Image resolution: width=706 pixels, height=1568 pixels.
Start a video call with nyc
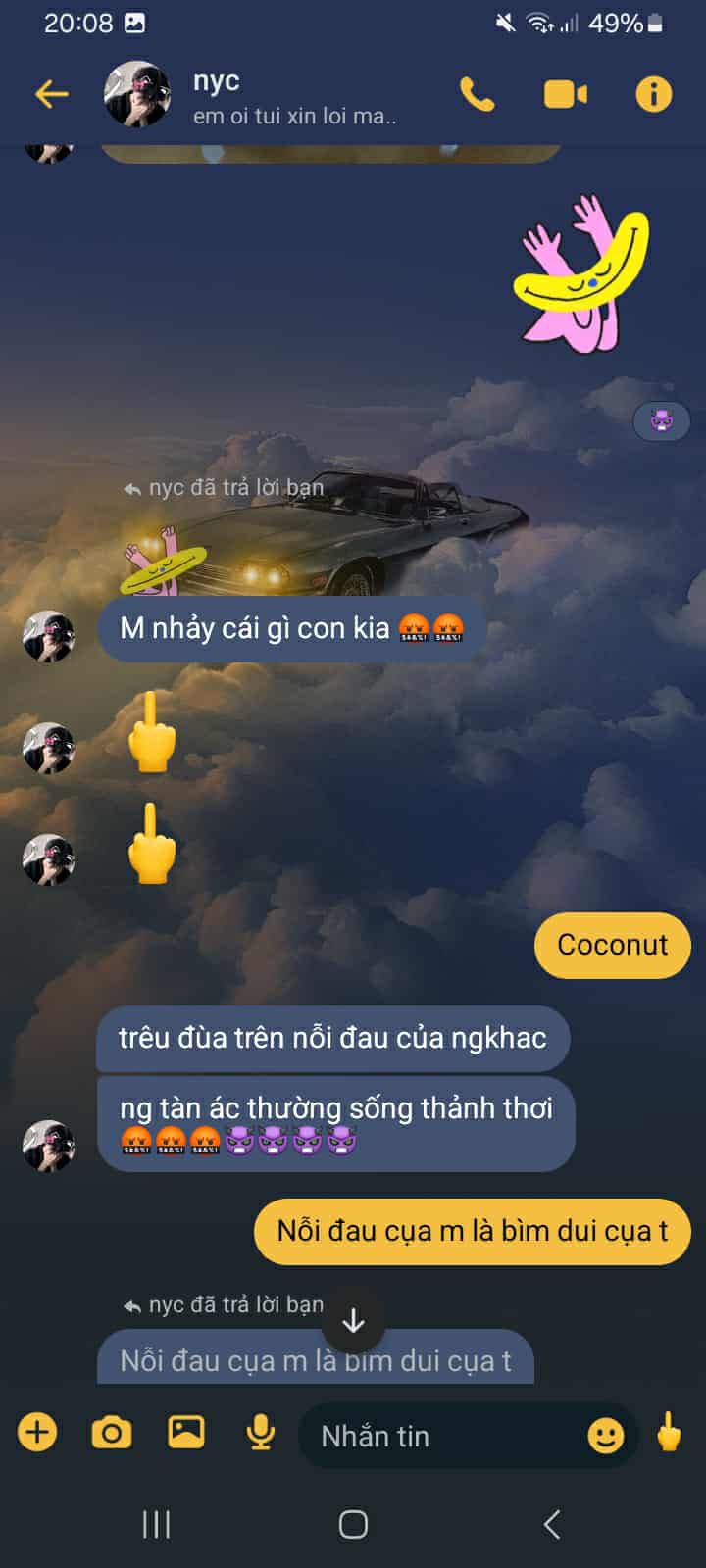pyautogui.click(x=565, y=94)
